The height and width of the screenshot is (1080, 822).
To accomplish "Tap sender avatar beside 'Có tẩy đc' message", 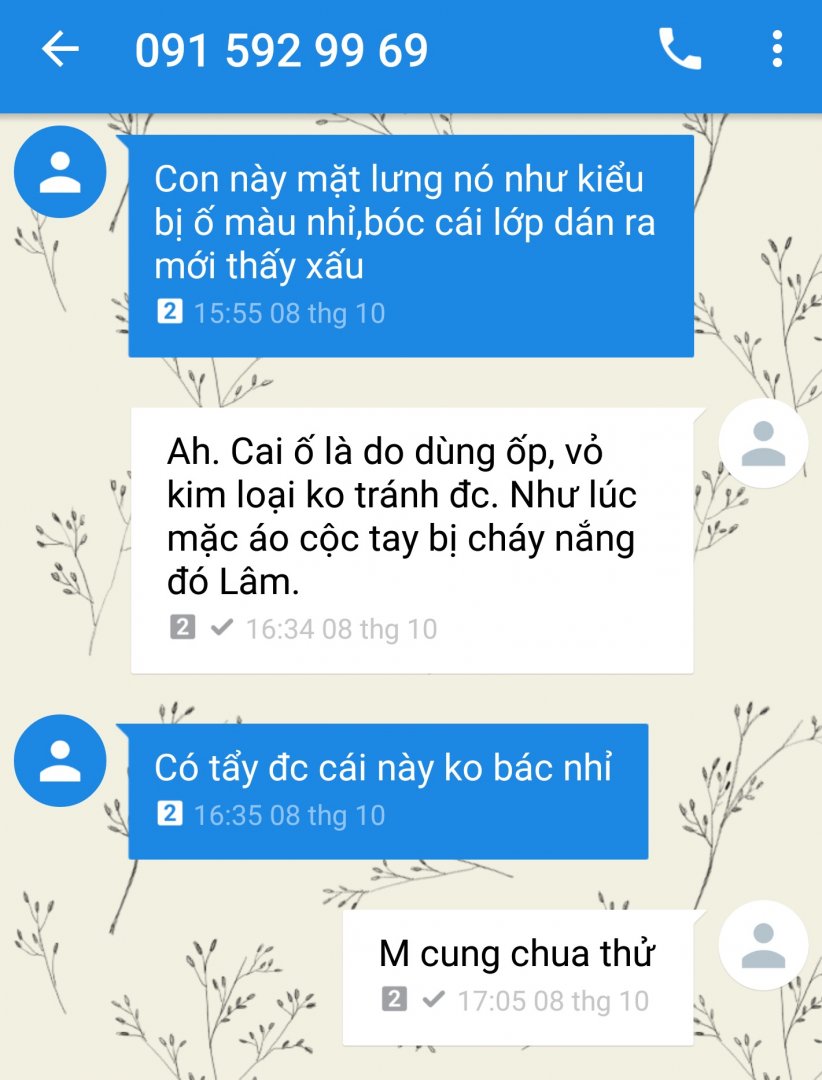I will tap(60, 760).
